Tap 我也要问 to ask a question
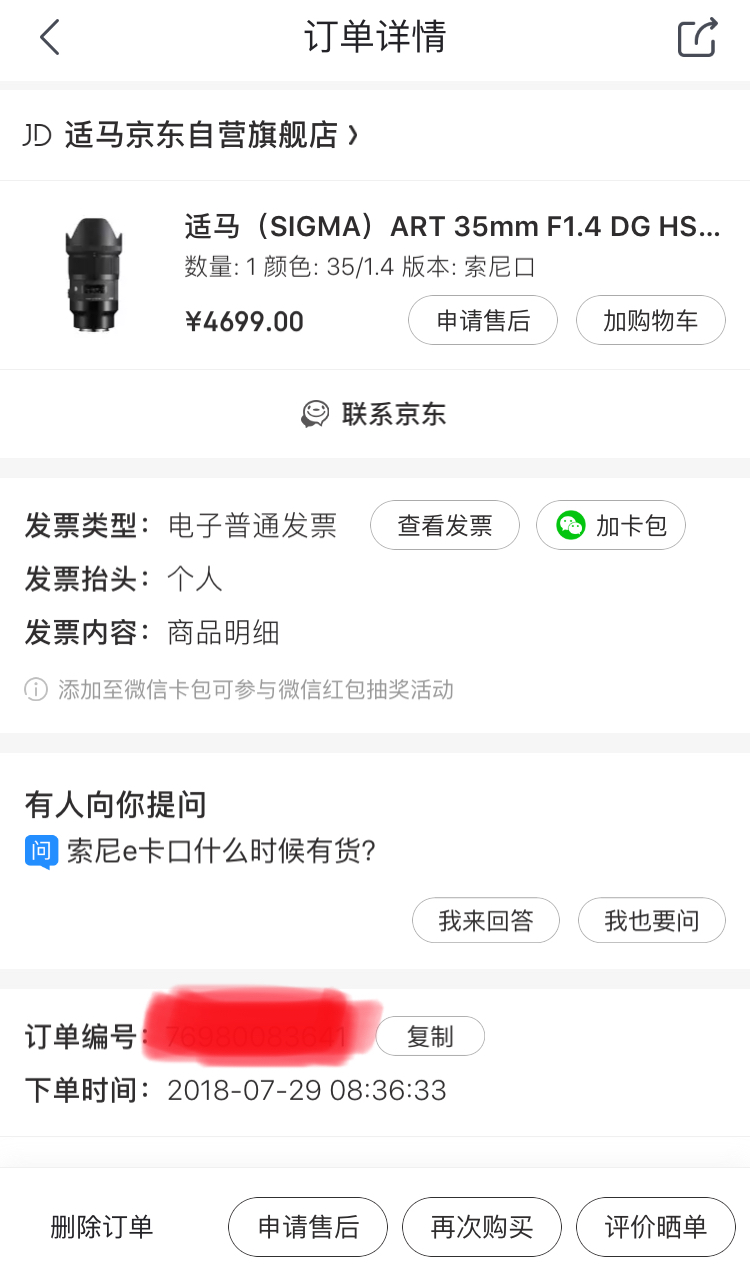This screenshot has width=750, height=1287. pyautogui.click(x=651, y=920)
